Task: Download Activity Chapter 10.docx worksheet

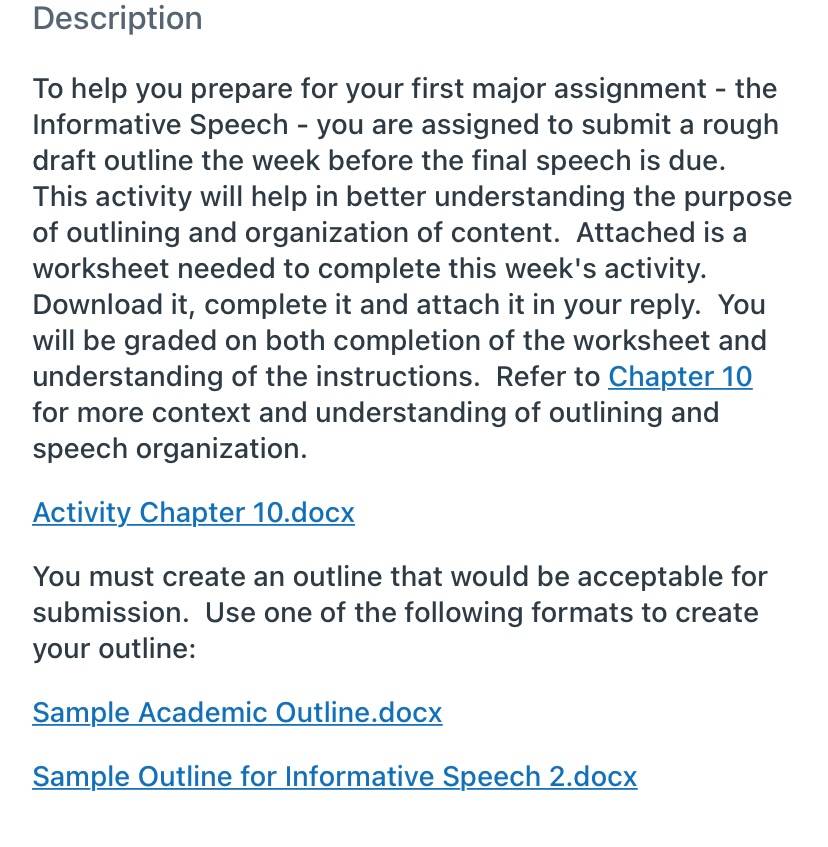Action: tap(193, 513)
